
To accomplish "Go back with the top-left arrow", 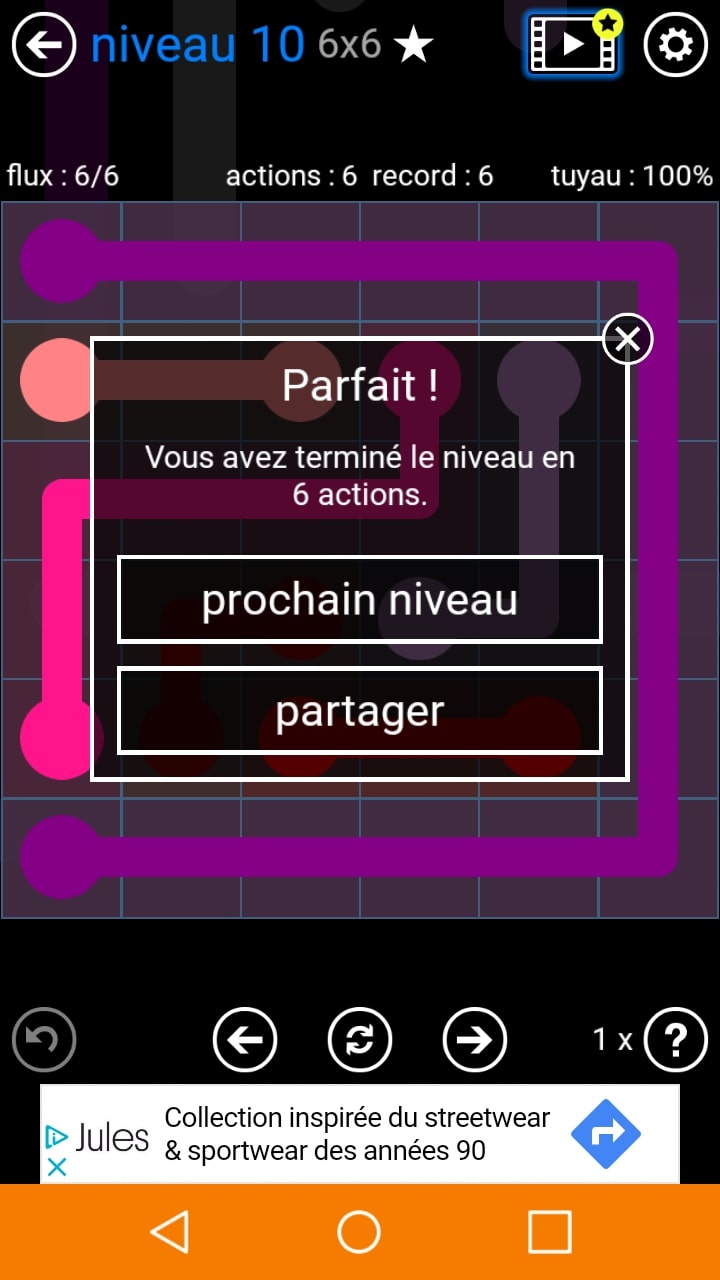I will [x=44, y=45].
